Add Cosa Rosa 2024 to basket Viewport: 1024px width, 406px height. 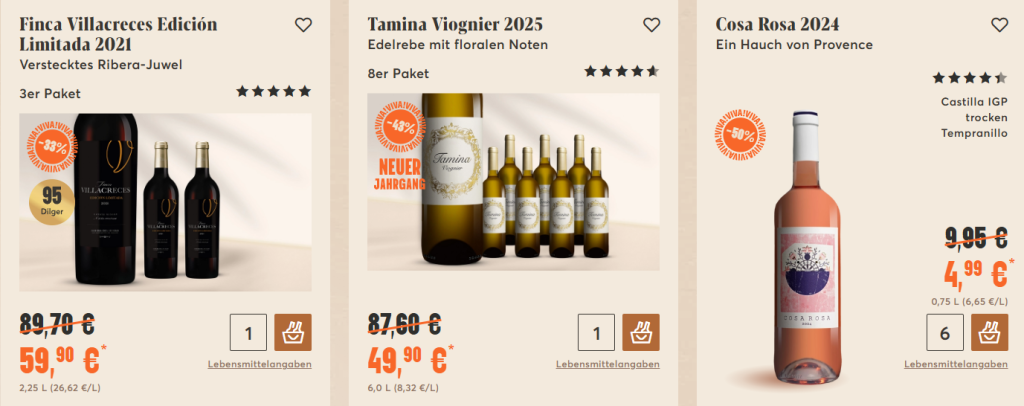(989, 333)
